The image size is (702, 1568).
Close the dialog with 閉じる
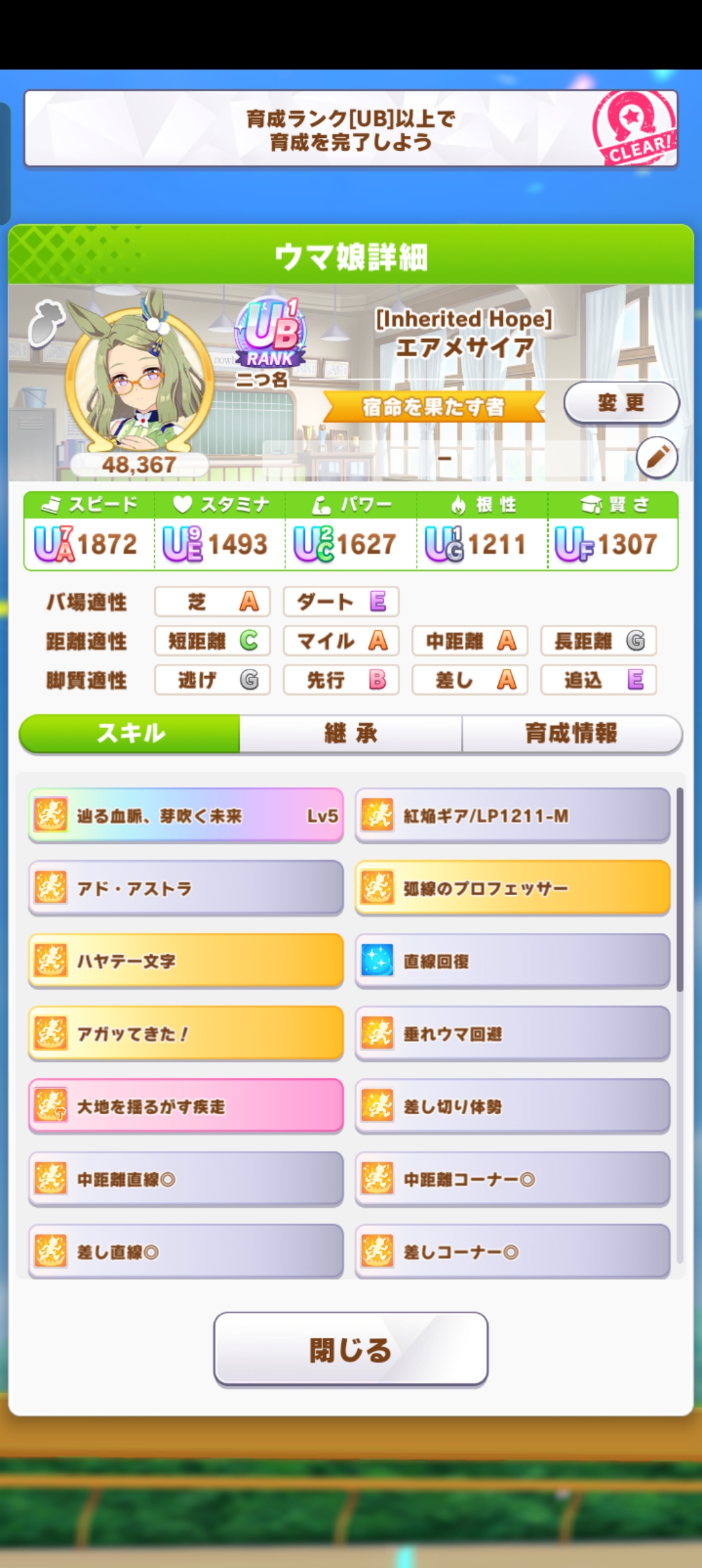[351, 1349]
